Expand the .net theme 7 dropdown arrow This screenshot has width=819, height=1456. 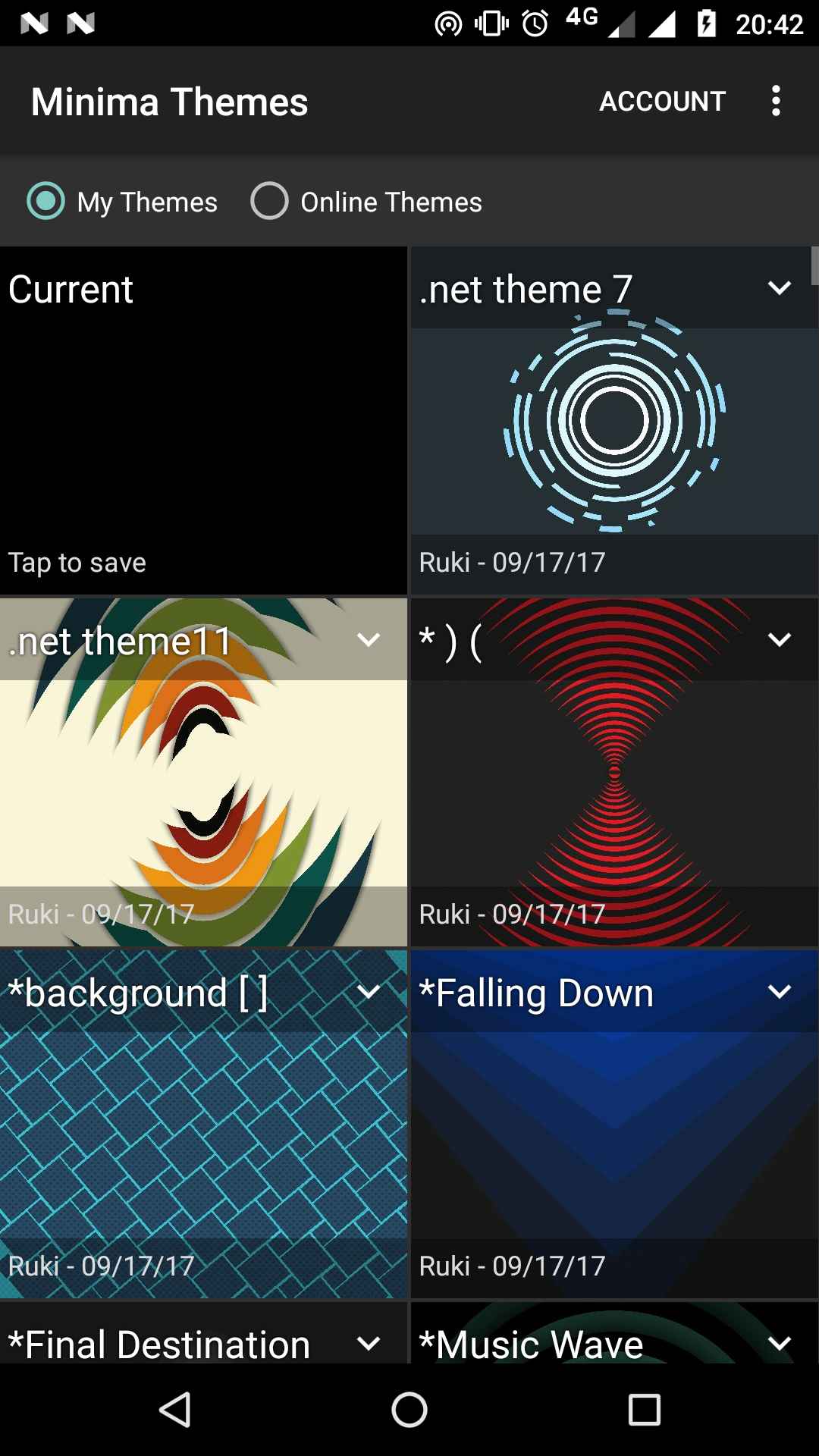point(779,288)
